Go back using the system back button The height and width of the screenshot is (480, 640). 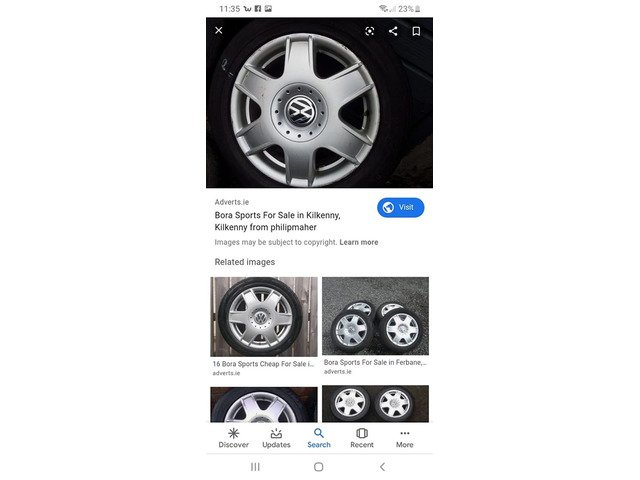pos(382,467)
